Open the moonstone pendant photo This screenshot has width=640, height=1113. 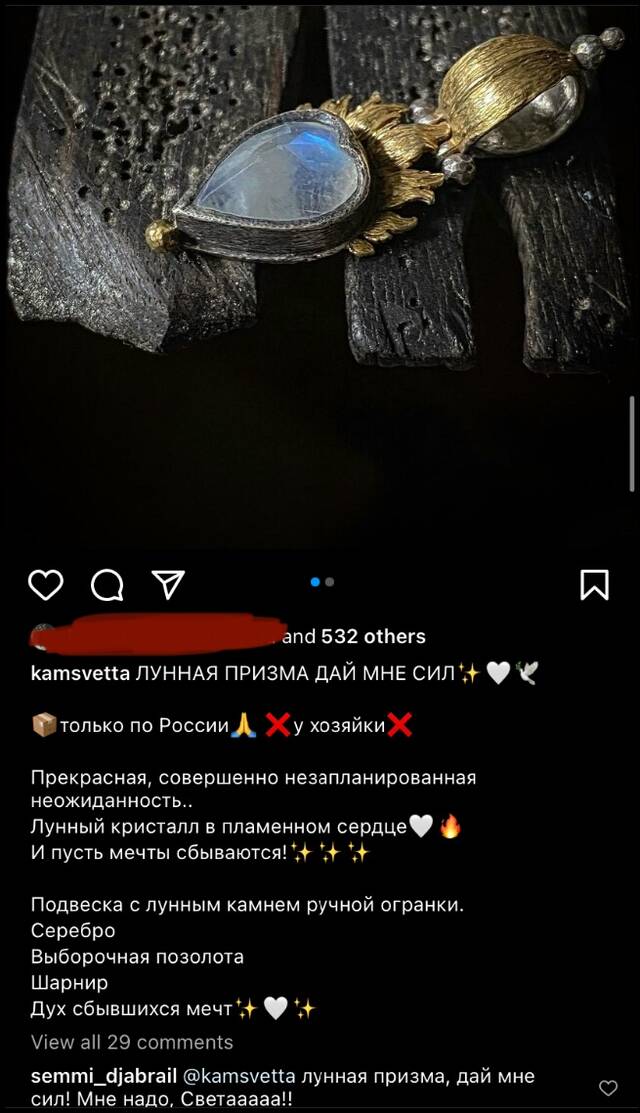pos(319,277)
